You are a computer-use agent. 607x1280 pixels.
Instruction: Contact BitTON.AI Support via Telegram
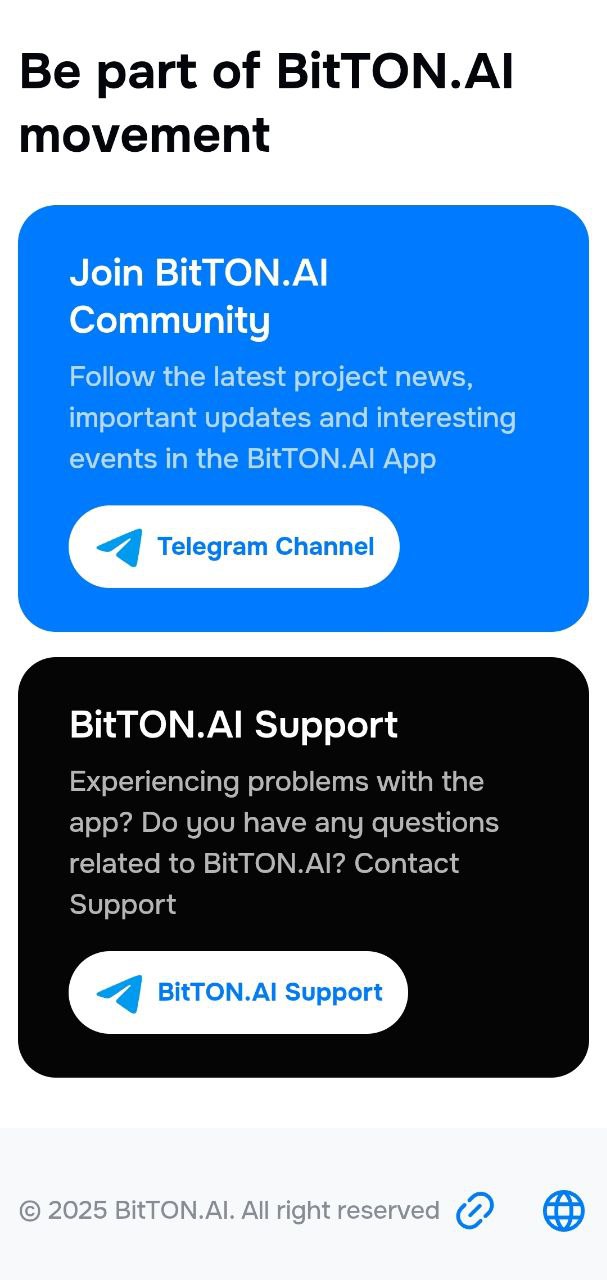[x=238, y=992]
